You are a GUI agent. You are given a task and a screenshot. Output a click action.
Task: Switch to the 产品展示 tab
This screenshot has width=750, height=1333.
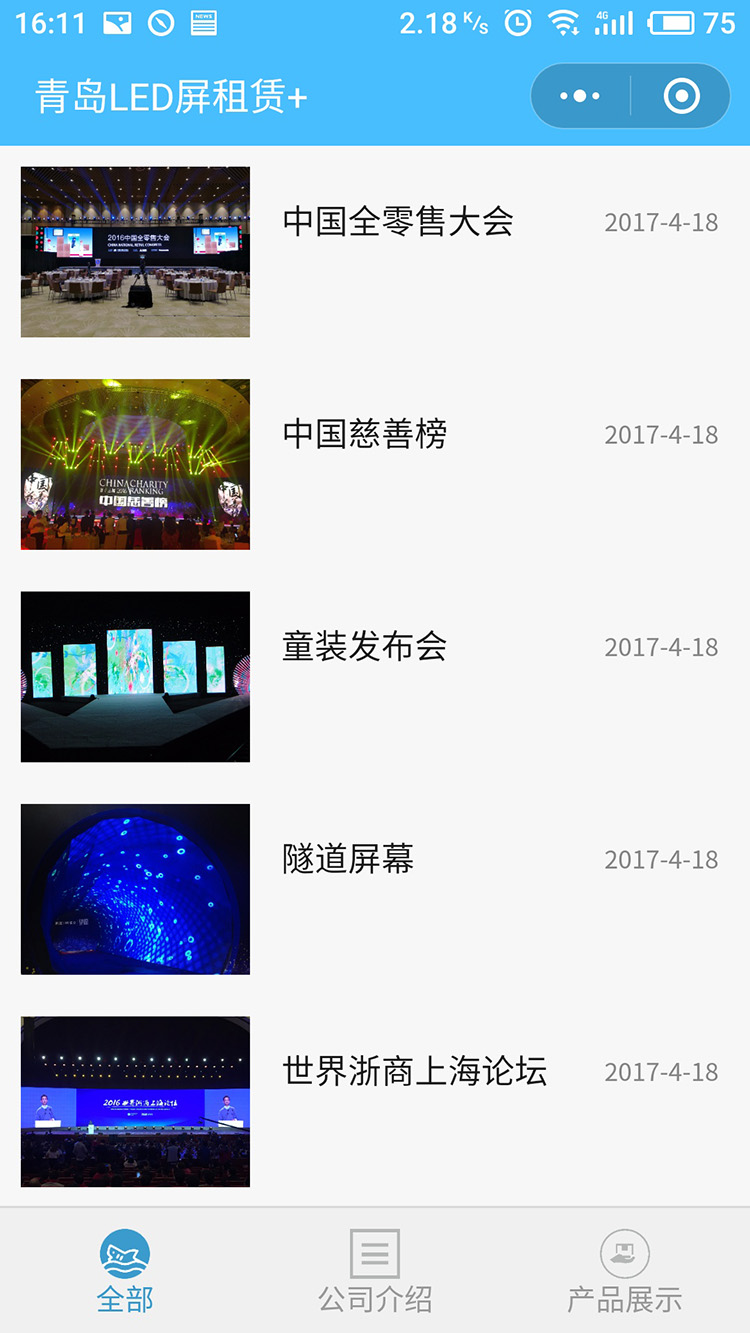622,1270
